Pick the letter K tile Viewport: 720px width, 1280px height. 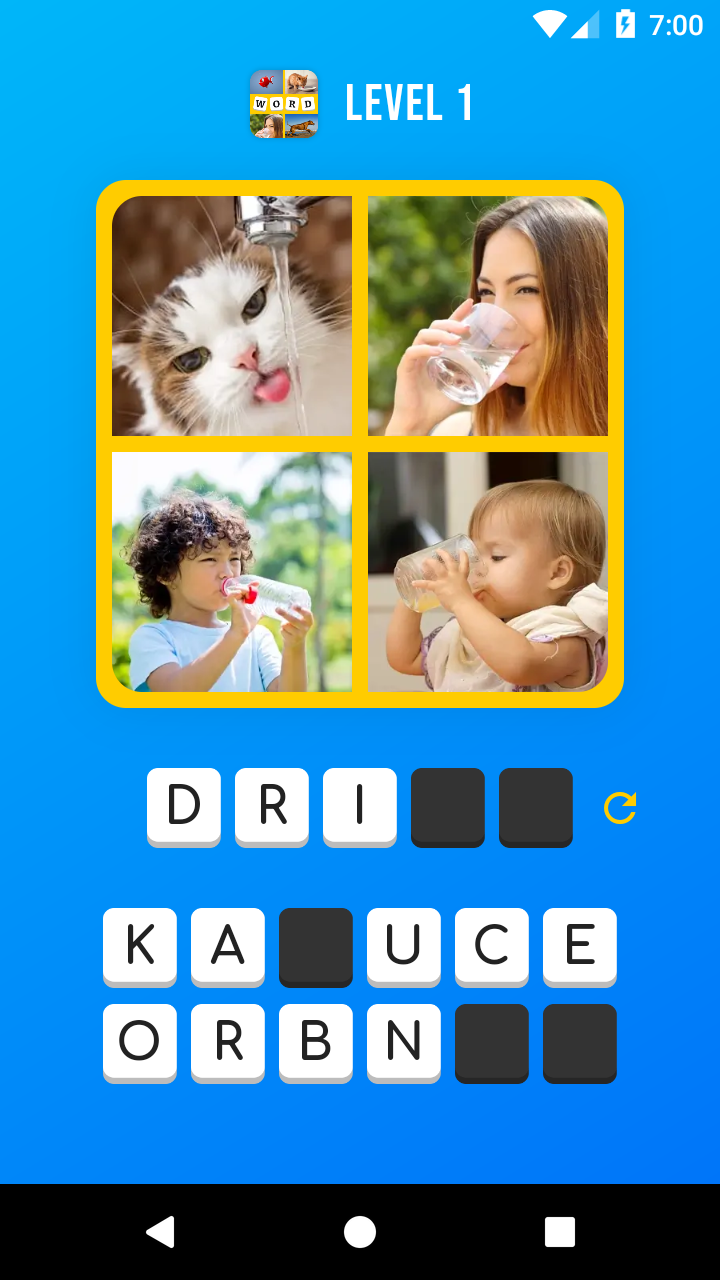[x=140, y=945]
